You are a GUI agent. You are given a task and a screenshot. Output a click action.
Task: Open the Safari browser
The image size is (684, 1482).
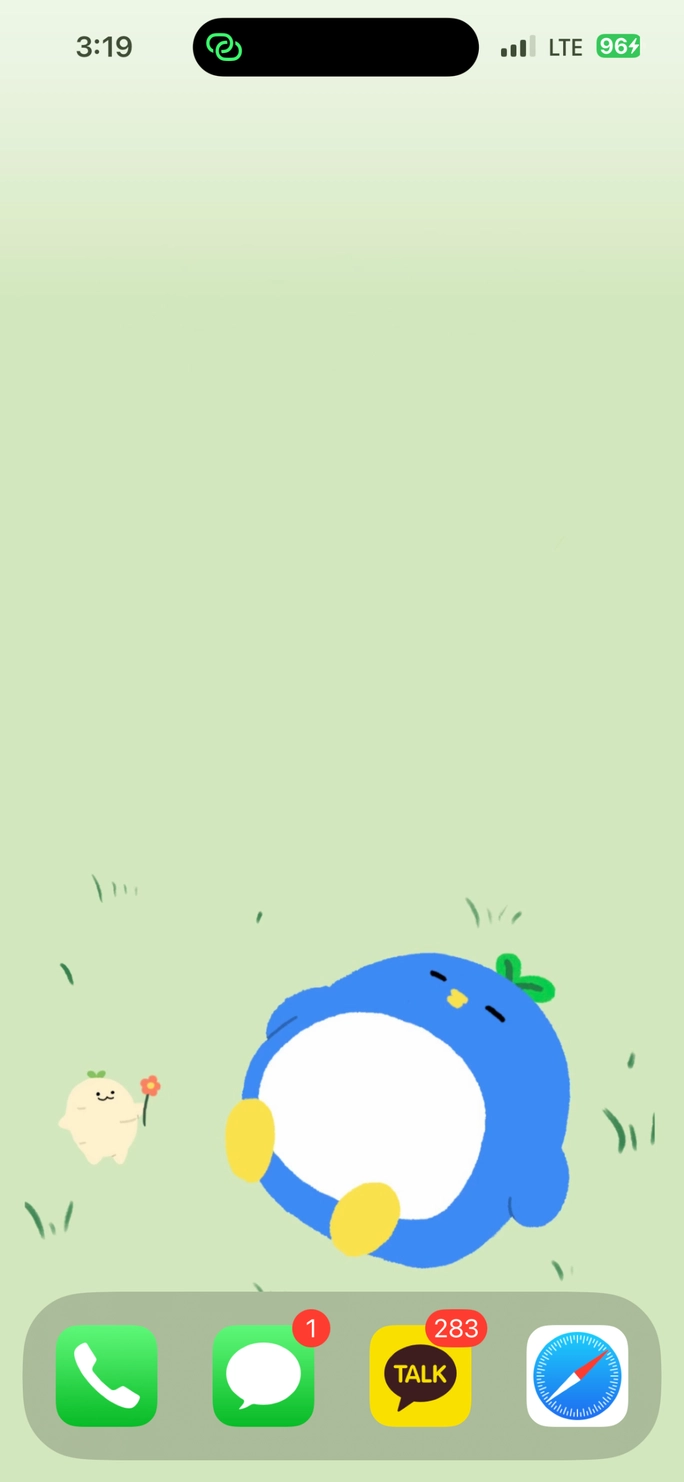point(577,1375)
